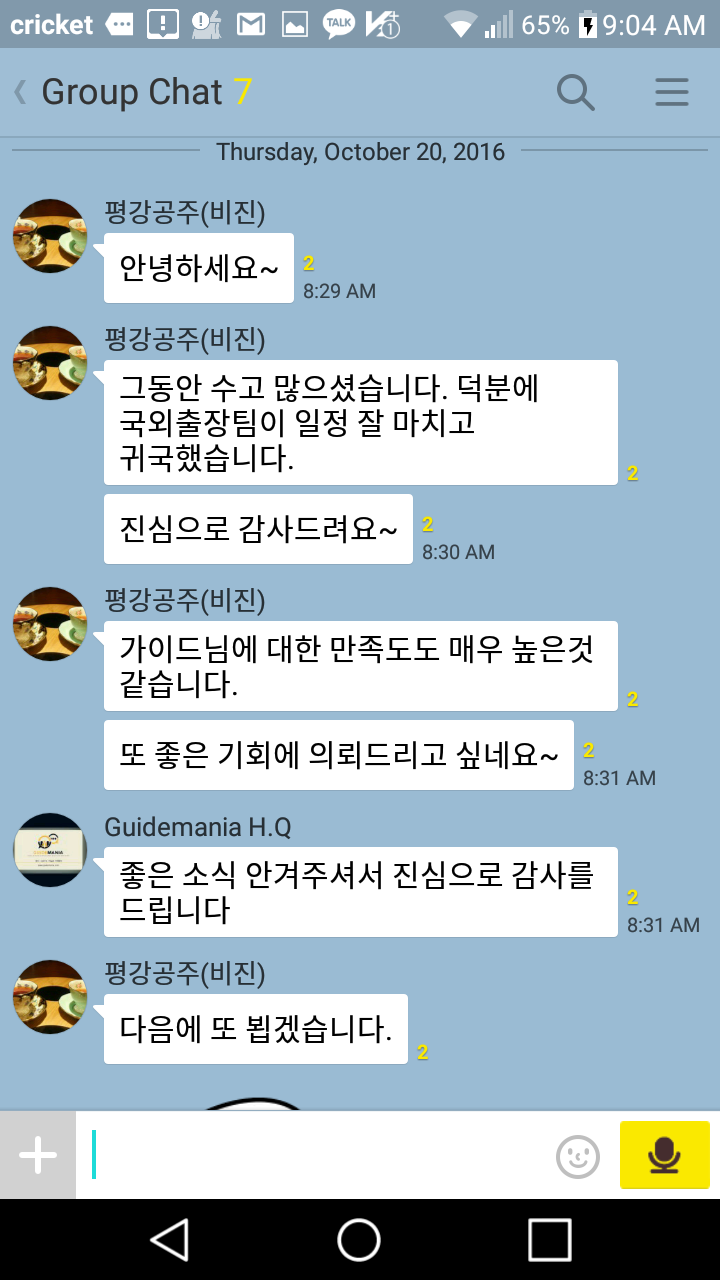Open the emoticon picker
This screenshot has width=720, height=1280.
(578, 1157)
